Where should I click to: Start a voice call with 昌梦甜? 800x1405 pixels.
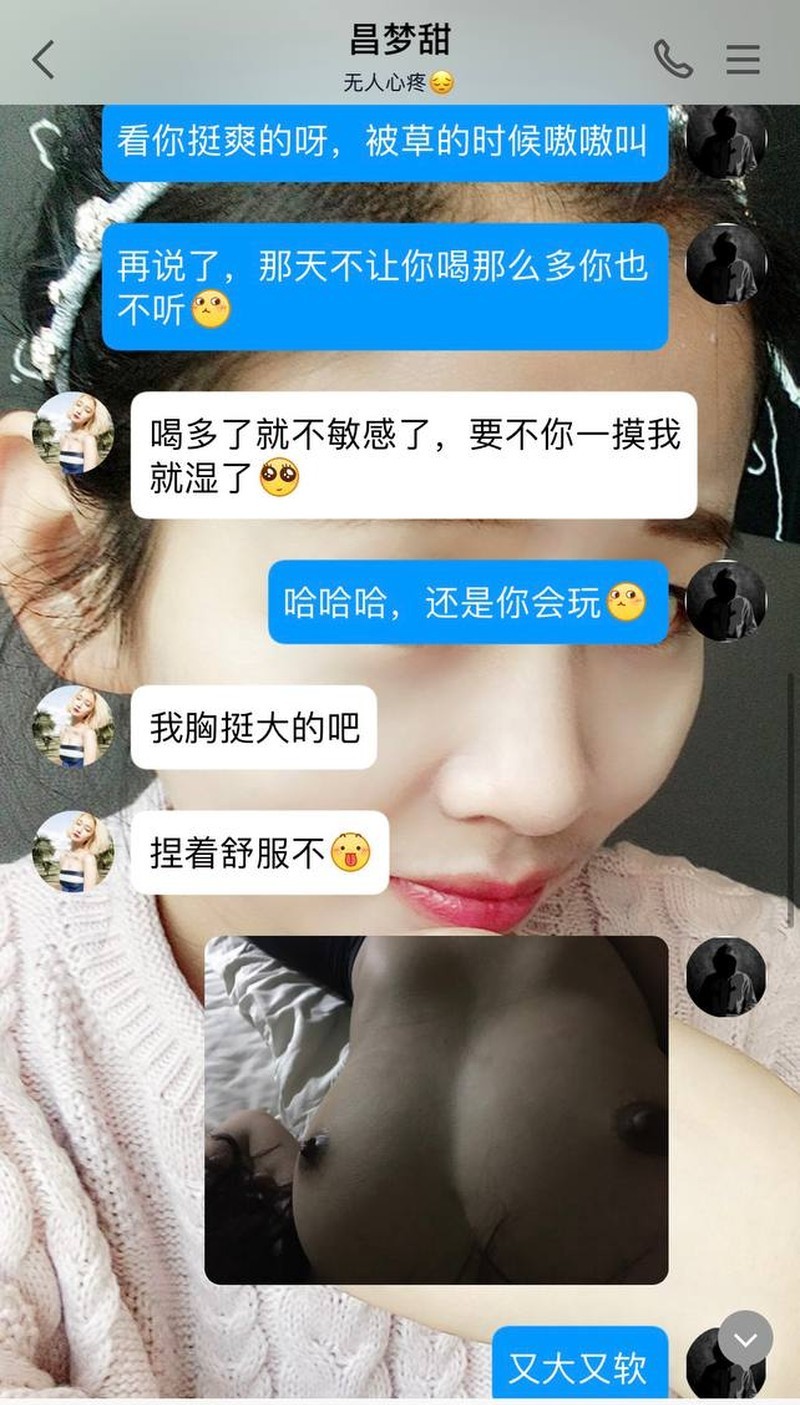(x=673, y=60)
